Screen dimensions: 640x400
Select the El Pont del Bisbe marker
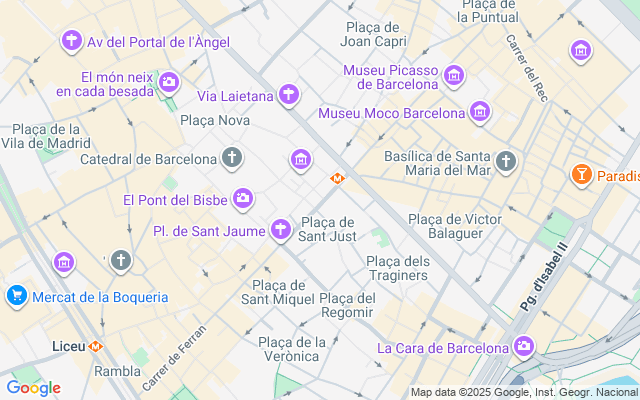243,200
